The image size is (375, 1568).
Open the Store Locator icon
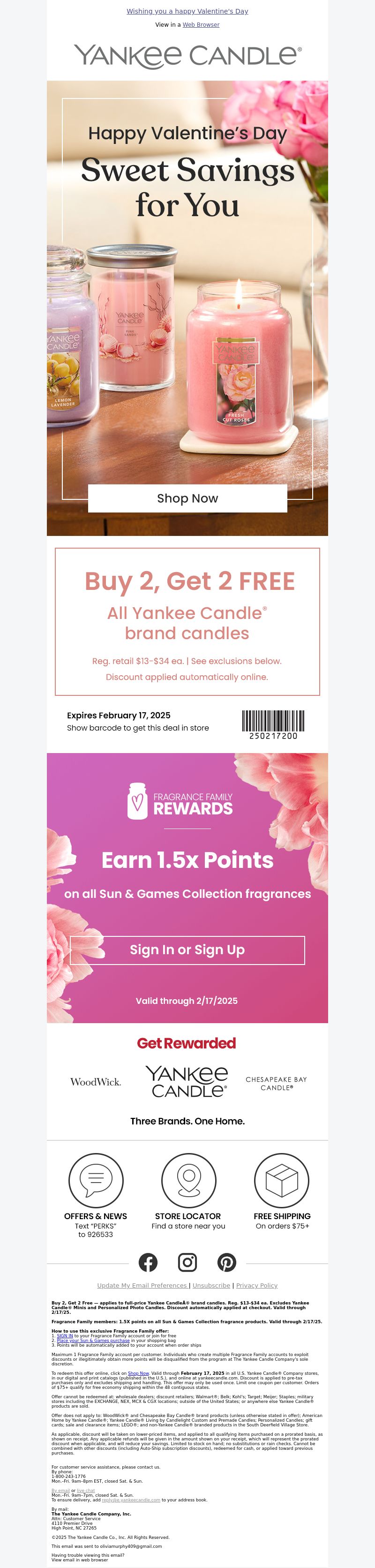188,1180
